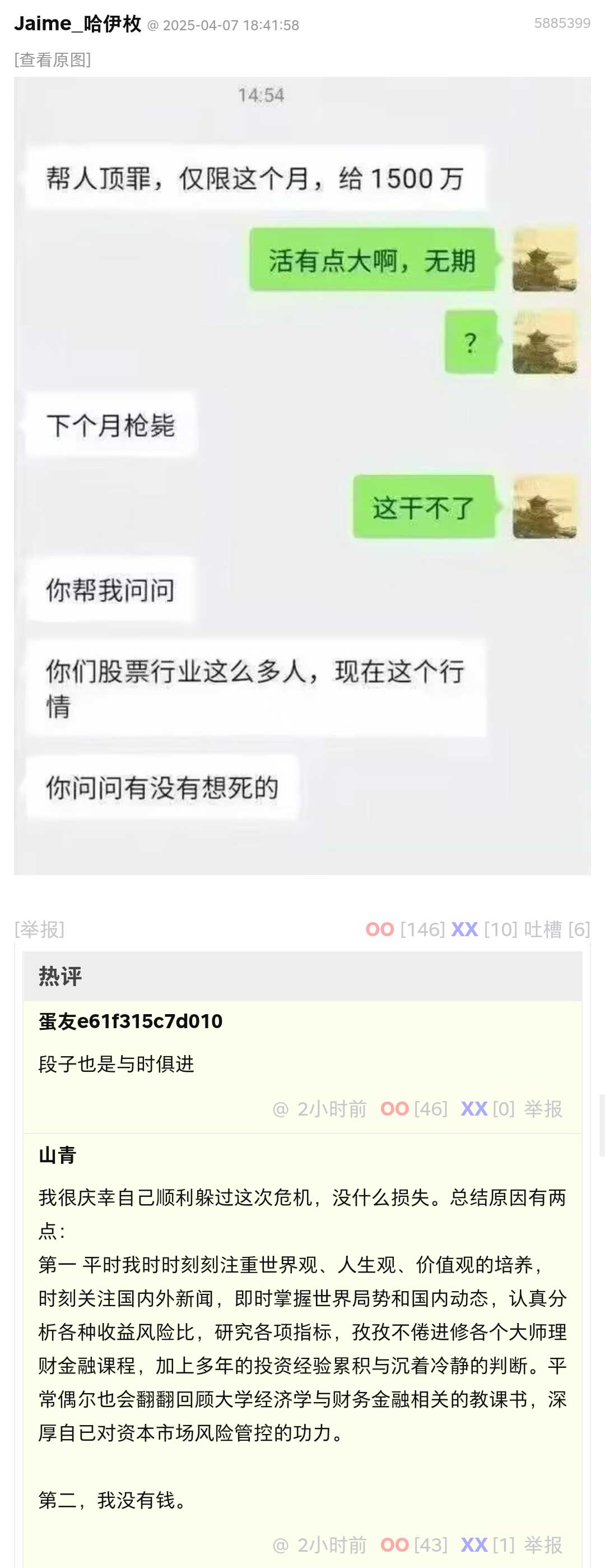Open the post's WeChat screenshot image
The image size is (605, 1568).
tap(302, 475)
